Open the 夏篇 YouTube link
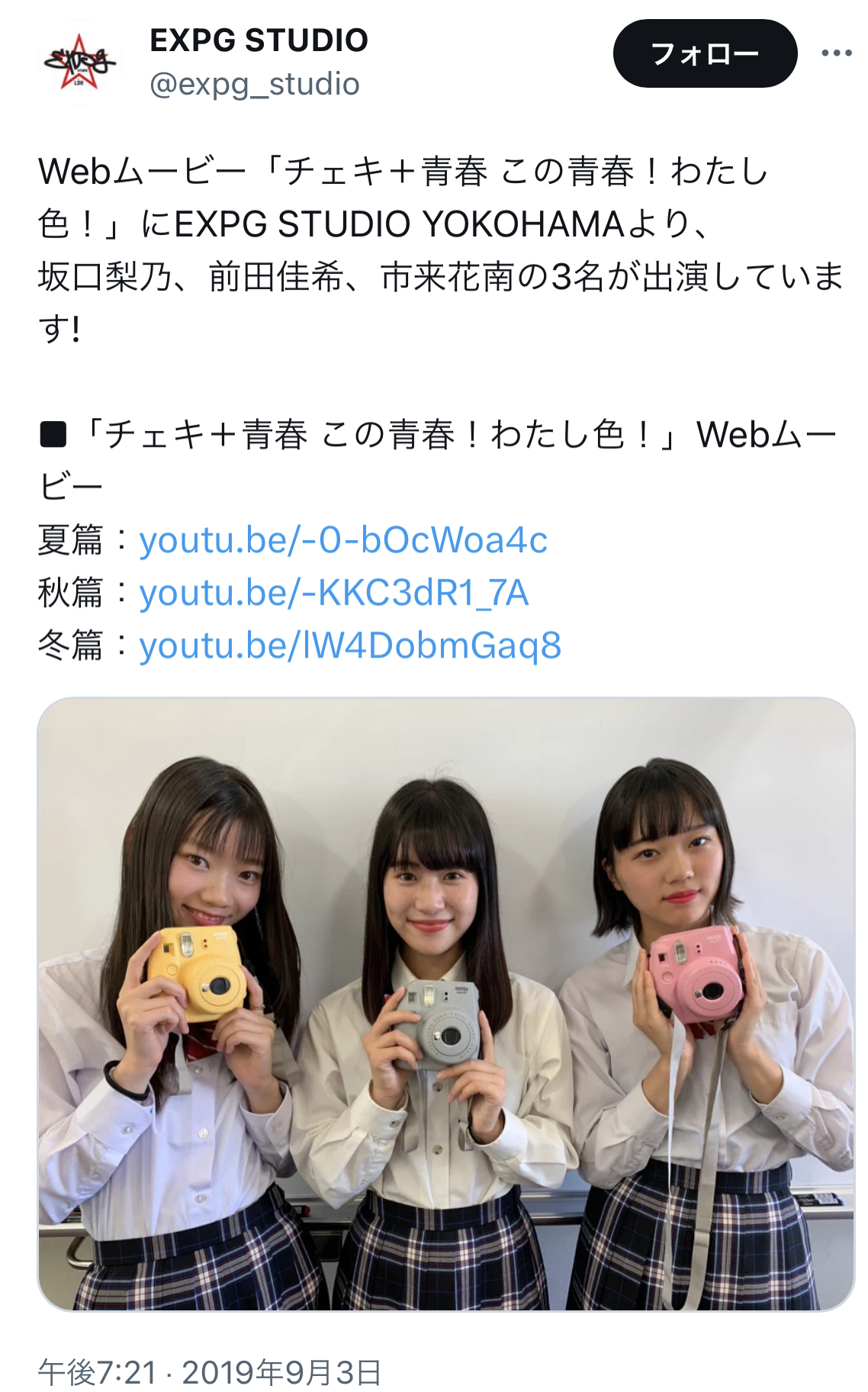The height and width of the screenshot is (1392, 868). (x=342, y=540)
